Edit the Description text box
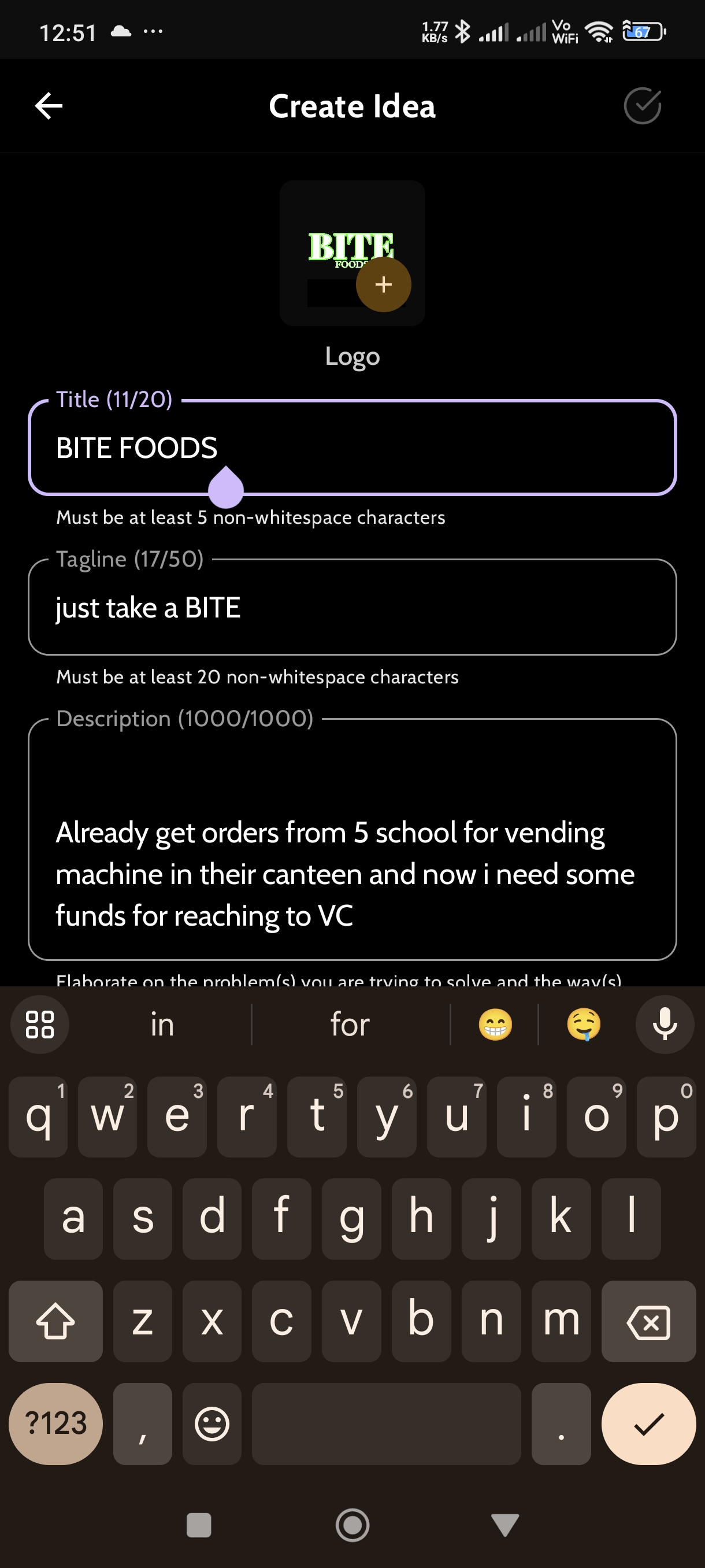Screen dimensions: 705x1568 (x=352, y=852)
